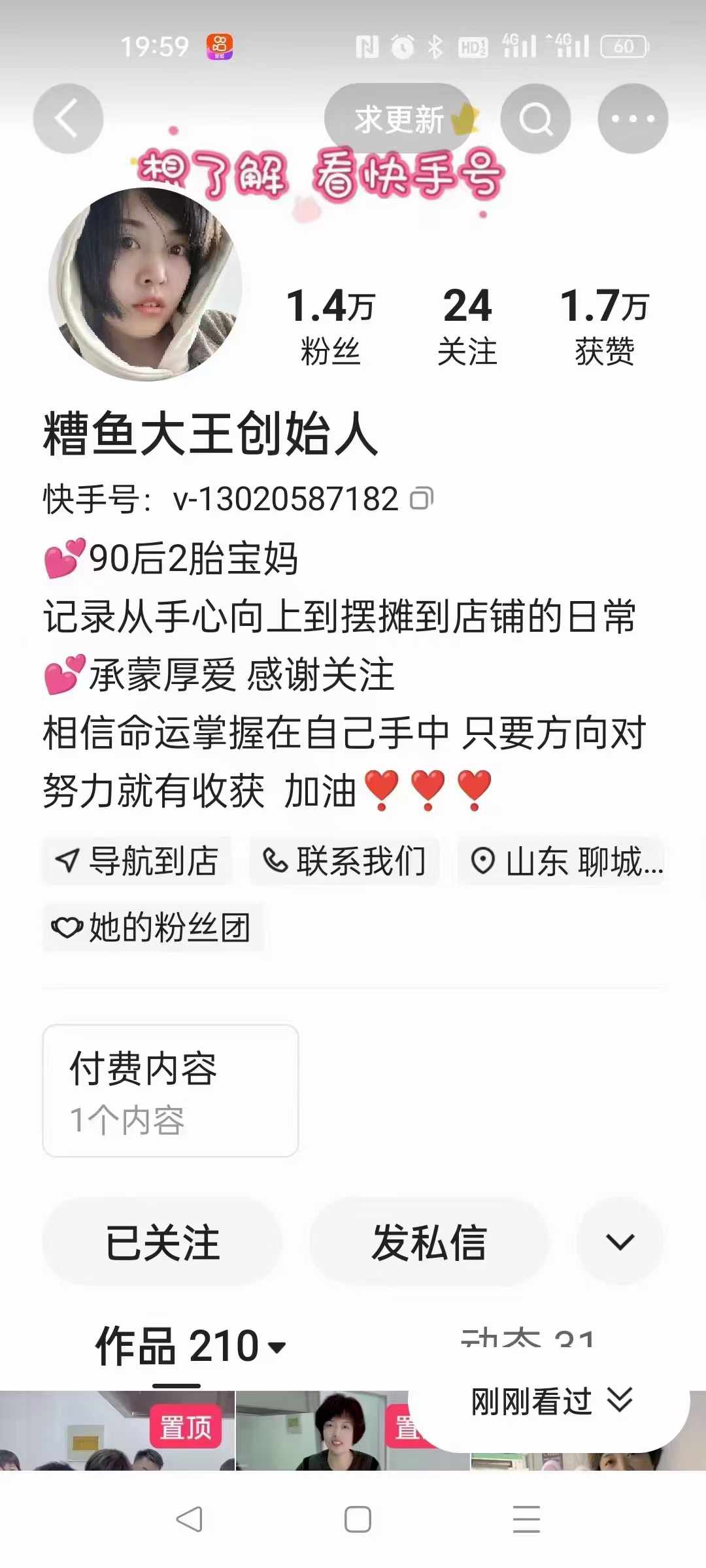706x1568 pixels.
Task: Tap the back arrow to leave profile
Action: coord(68,118)
